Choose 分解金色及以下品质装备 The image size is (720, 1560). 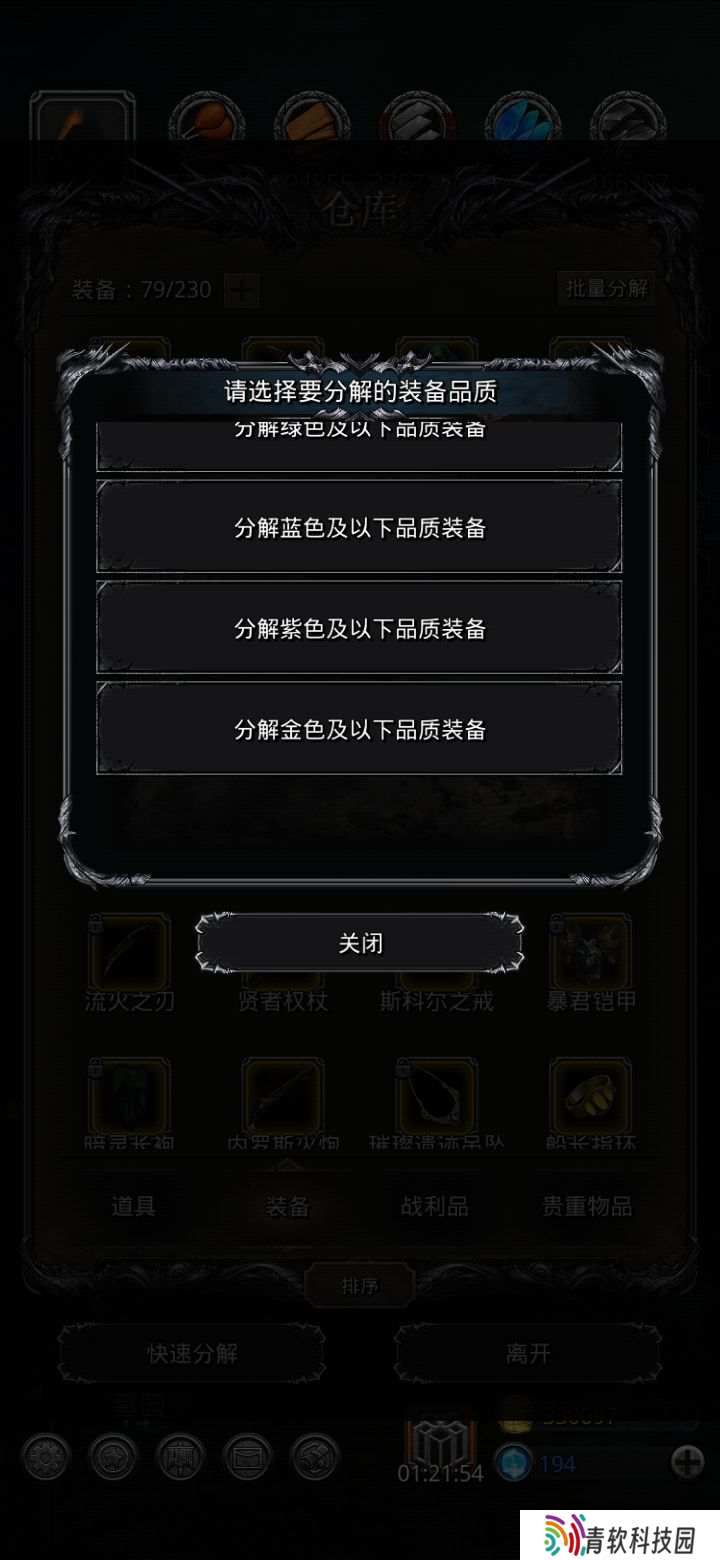[x=359, y=729]
